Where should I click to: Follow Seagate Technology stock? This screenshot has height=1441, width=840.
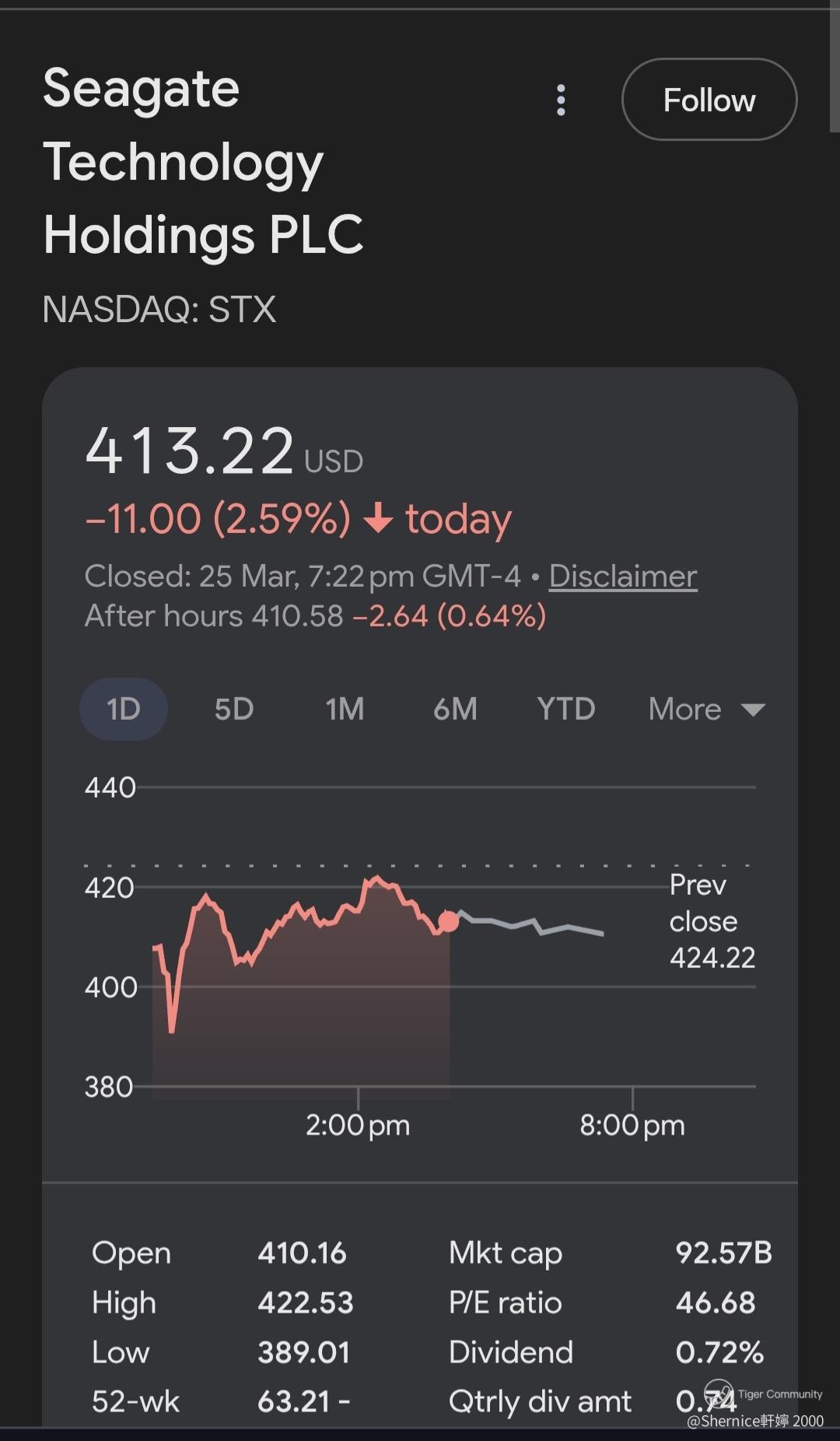(x=709, y=100)
